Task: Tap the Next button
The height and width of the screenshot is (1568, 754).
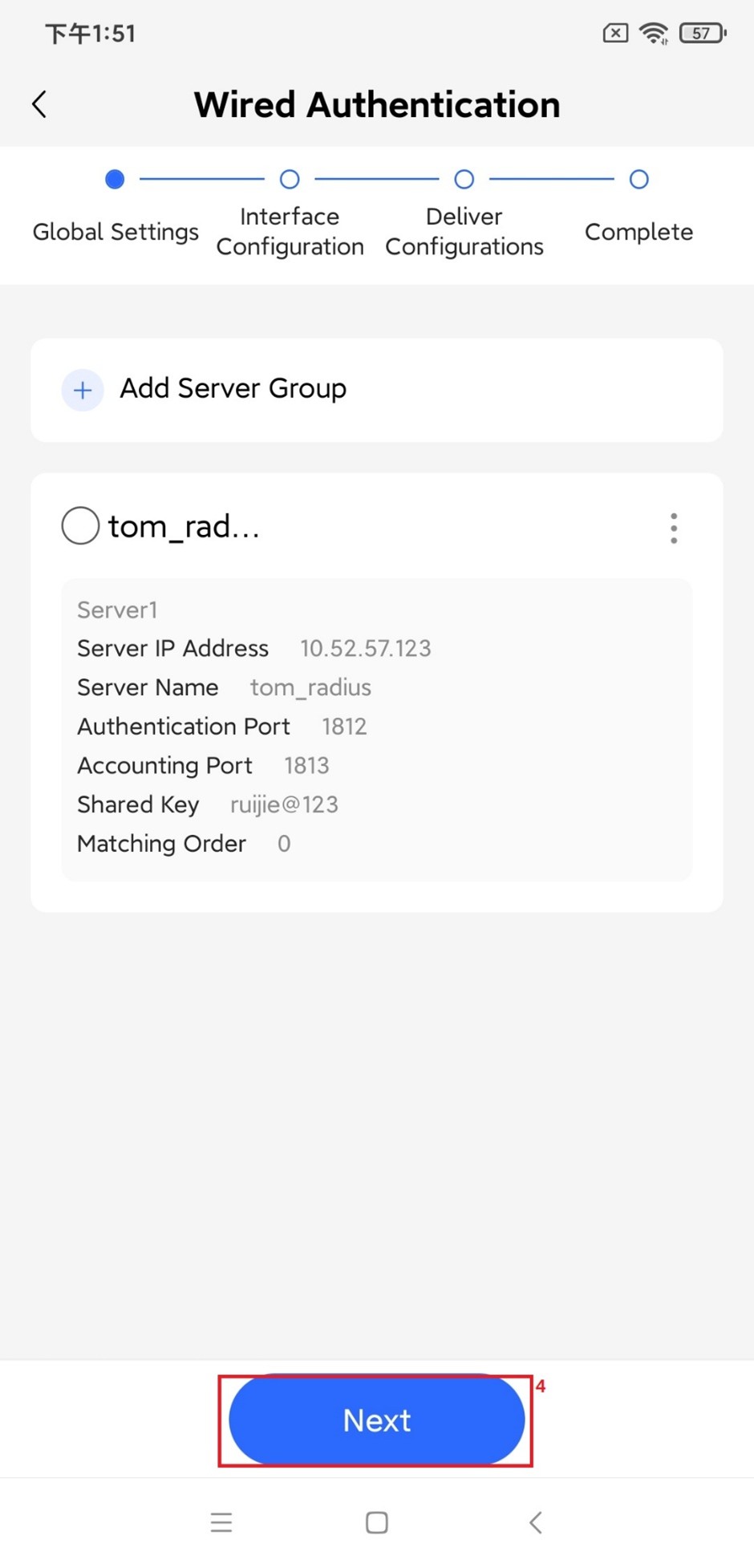Action: tap(376, 1420)
